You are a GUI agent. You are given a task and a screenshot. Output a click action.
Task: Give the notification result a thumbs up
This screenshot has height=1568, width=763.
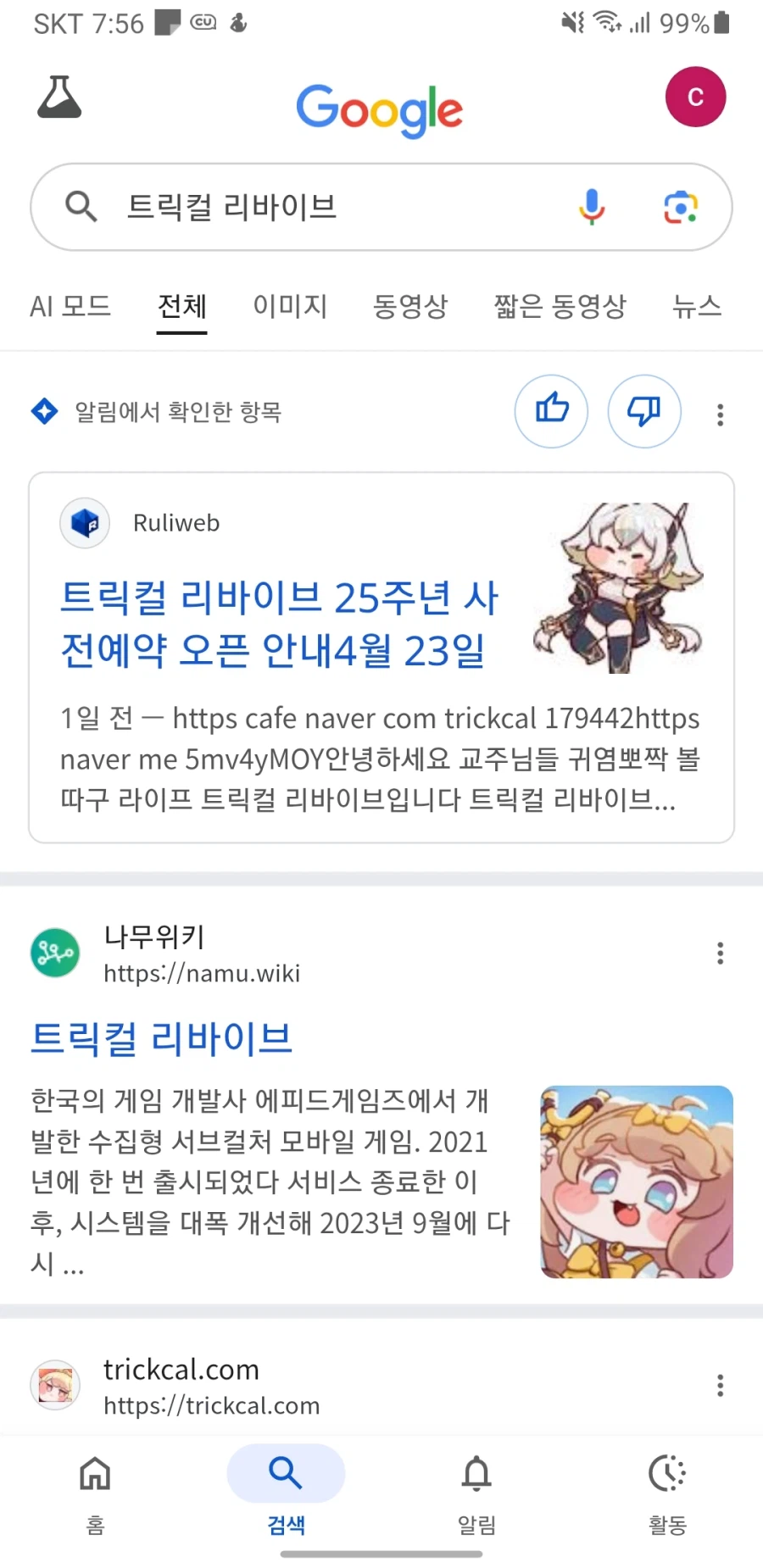551,411
